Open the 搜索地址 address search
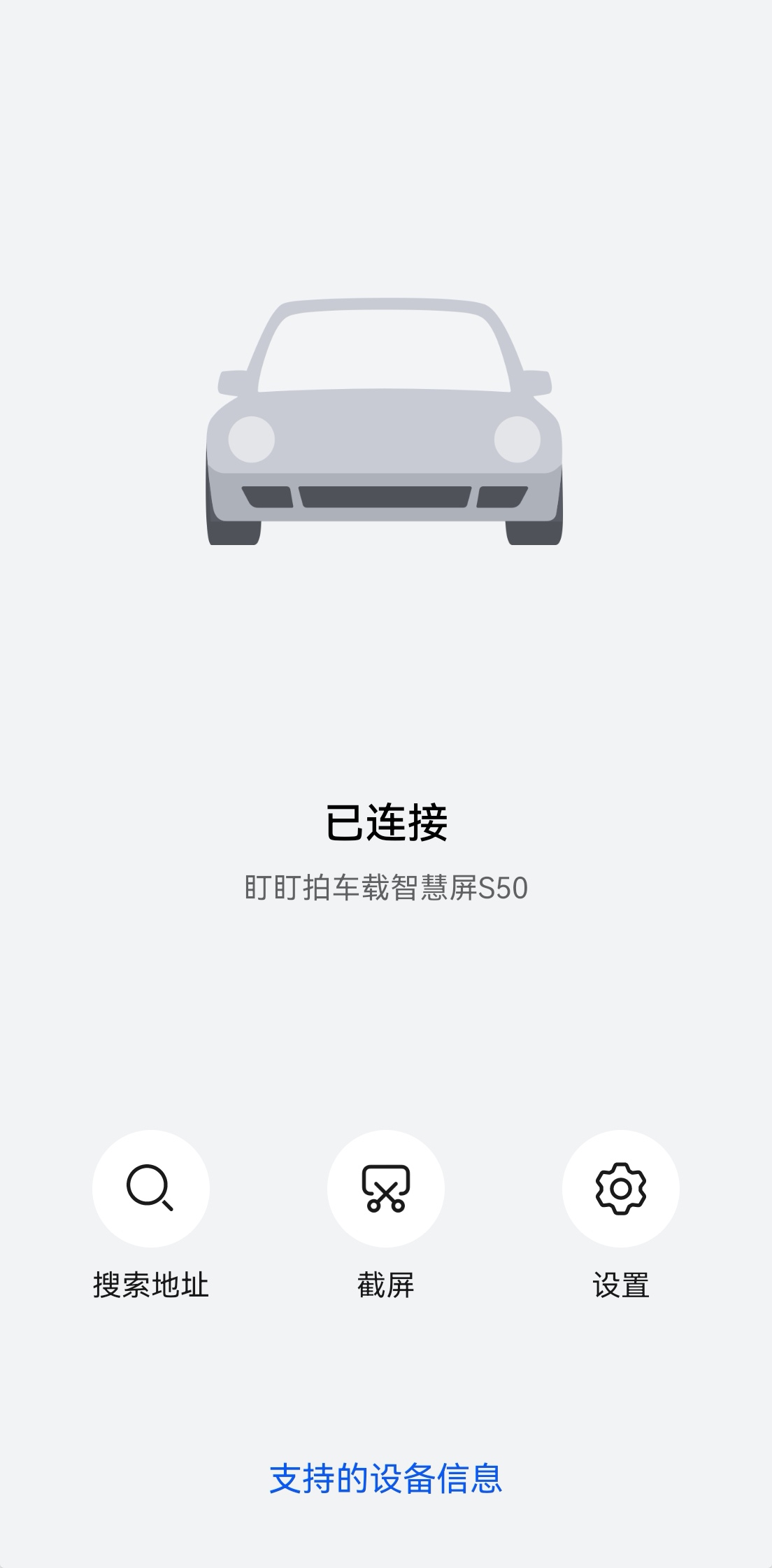Viewport: 772px width, 1568px height. (150, 1188)
